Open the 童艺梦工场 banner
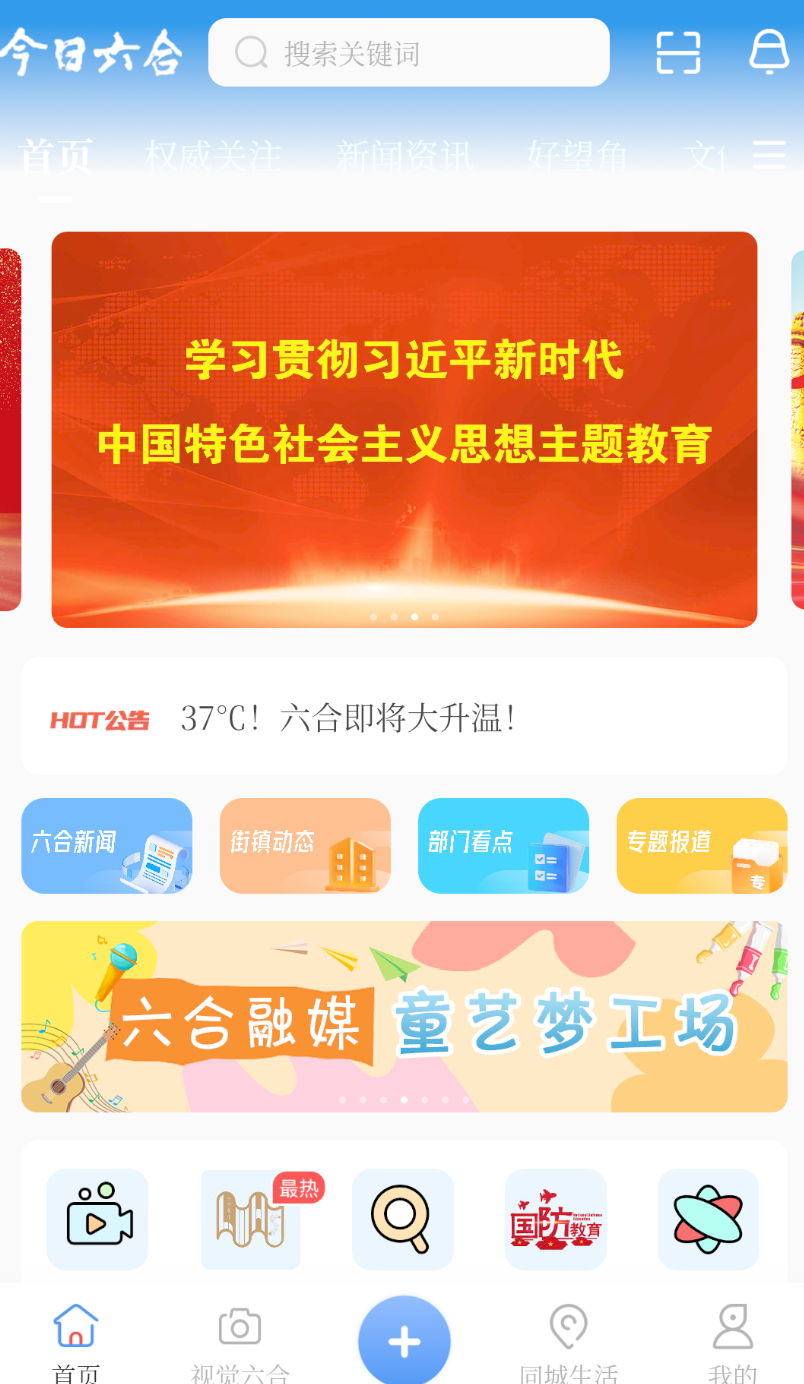This screenshot has height=1384, width=804. pyautogui.click(x=404, y=1016)
